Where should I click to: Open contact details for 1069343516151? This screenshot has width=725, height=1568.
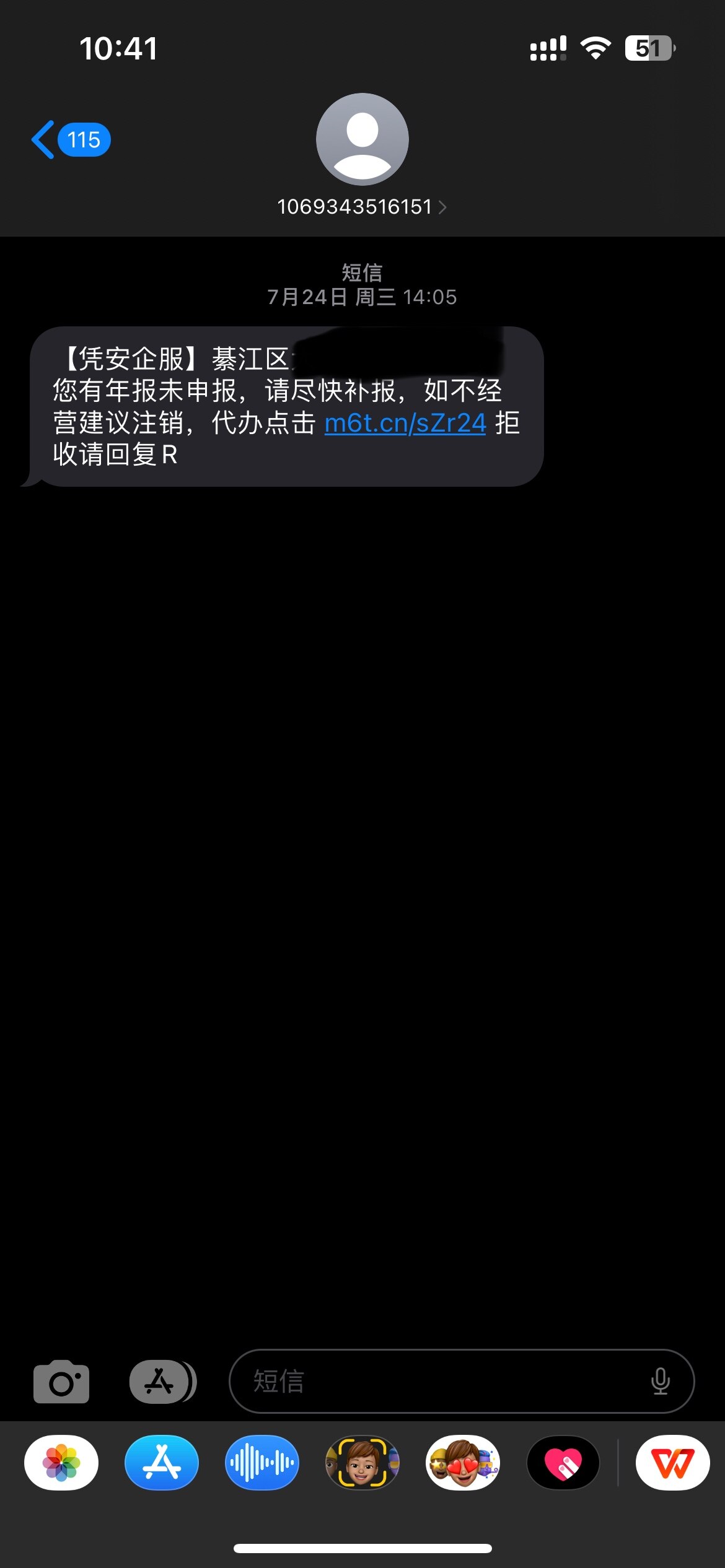(362, 206)
